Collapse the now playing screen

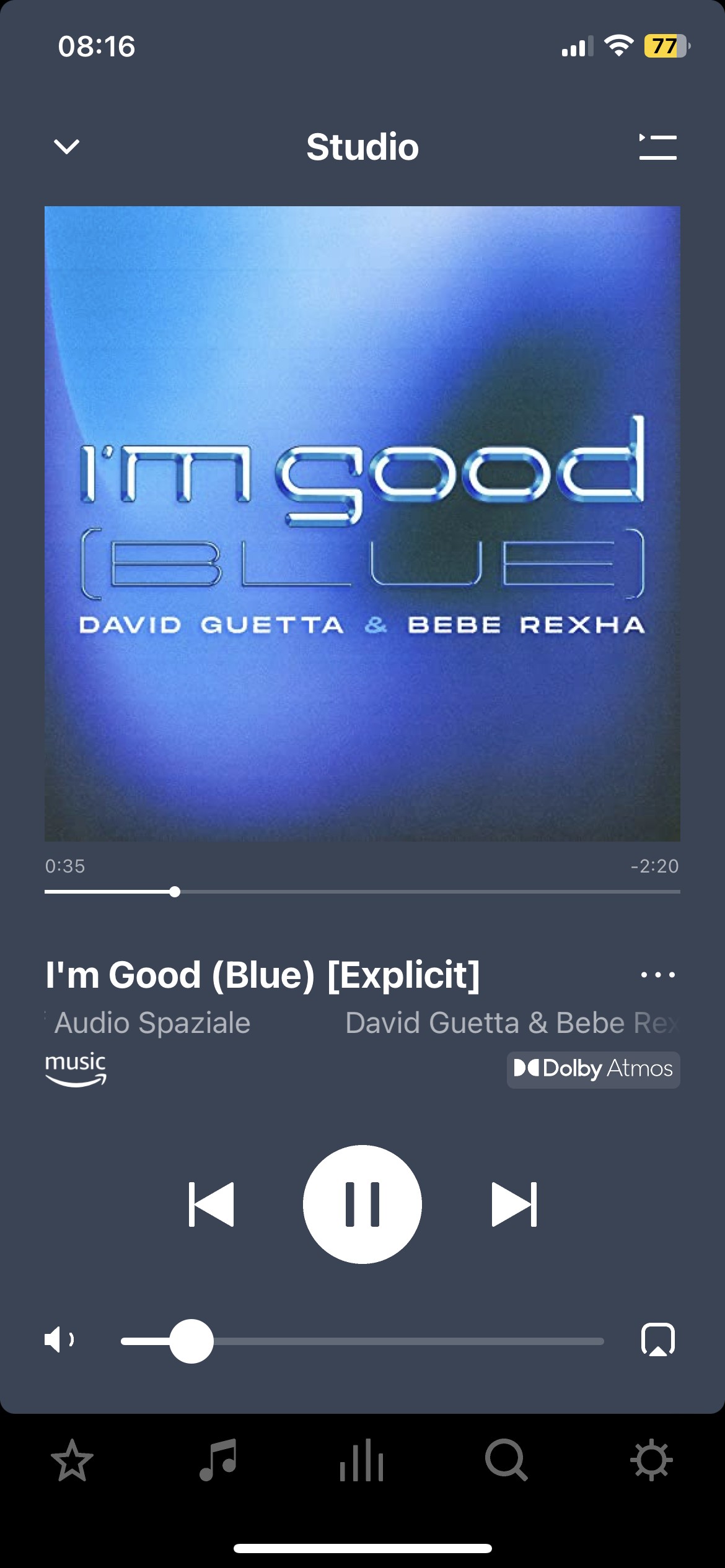coord(66,147)
